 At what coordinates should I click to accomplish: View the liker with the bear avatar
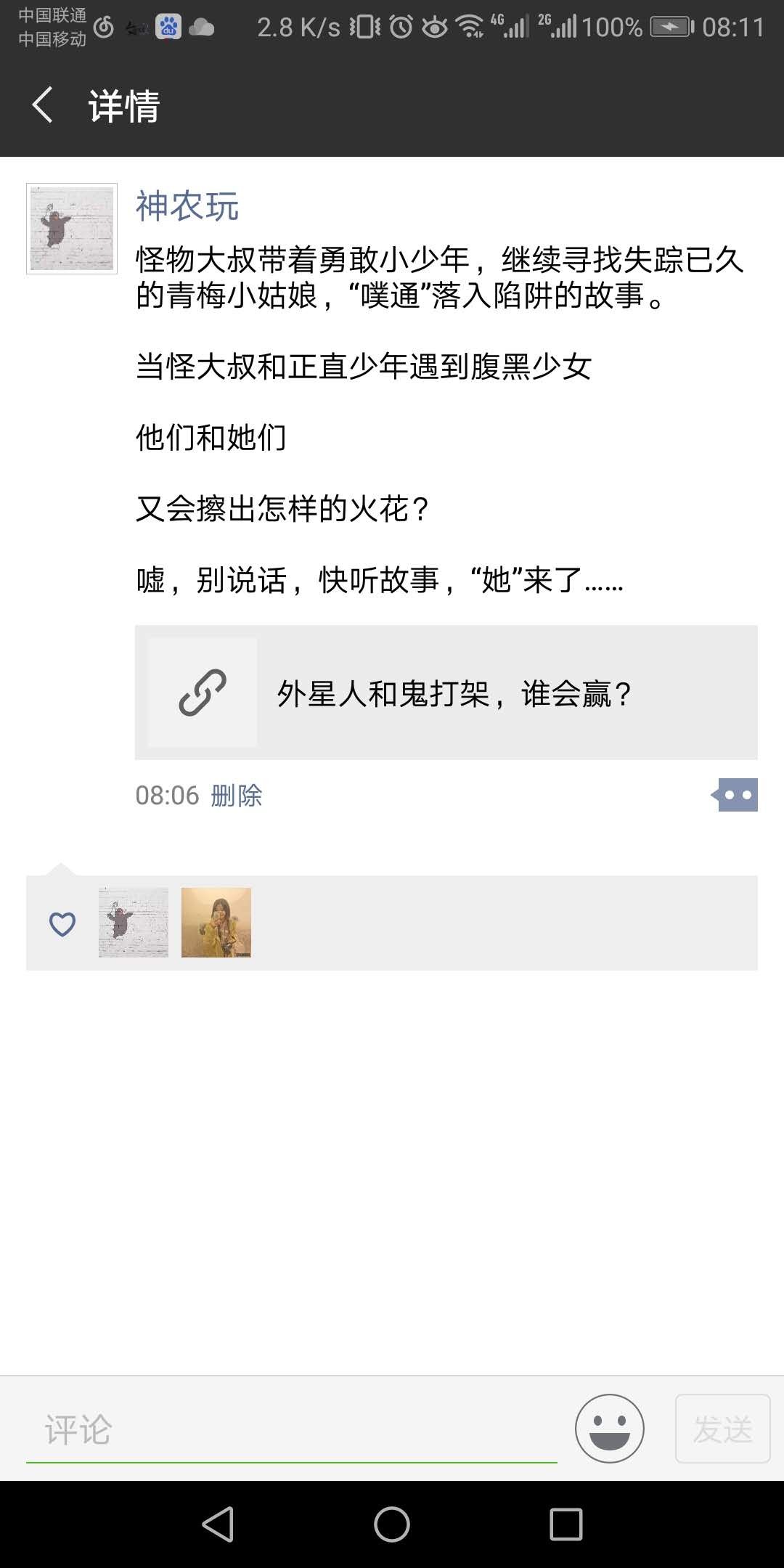(x=134, y=923)
